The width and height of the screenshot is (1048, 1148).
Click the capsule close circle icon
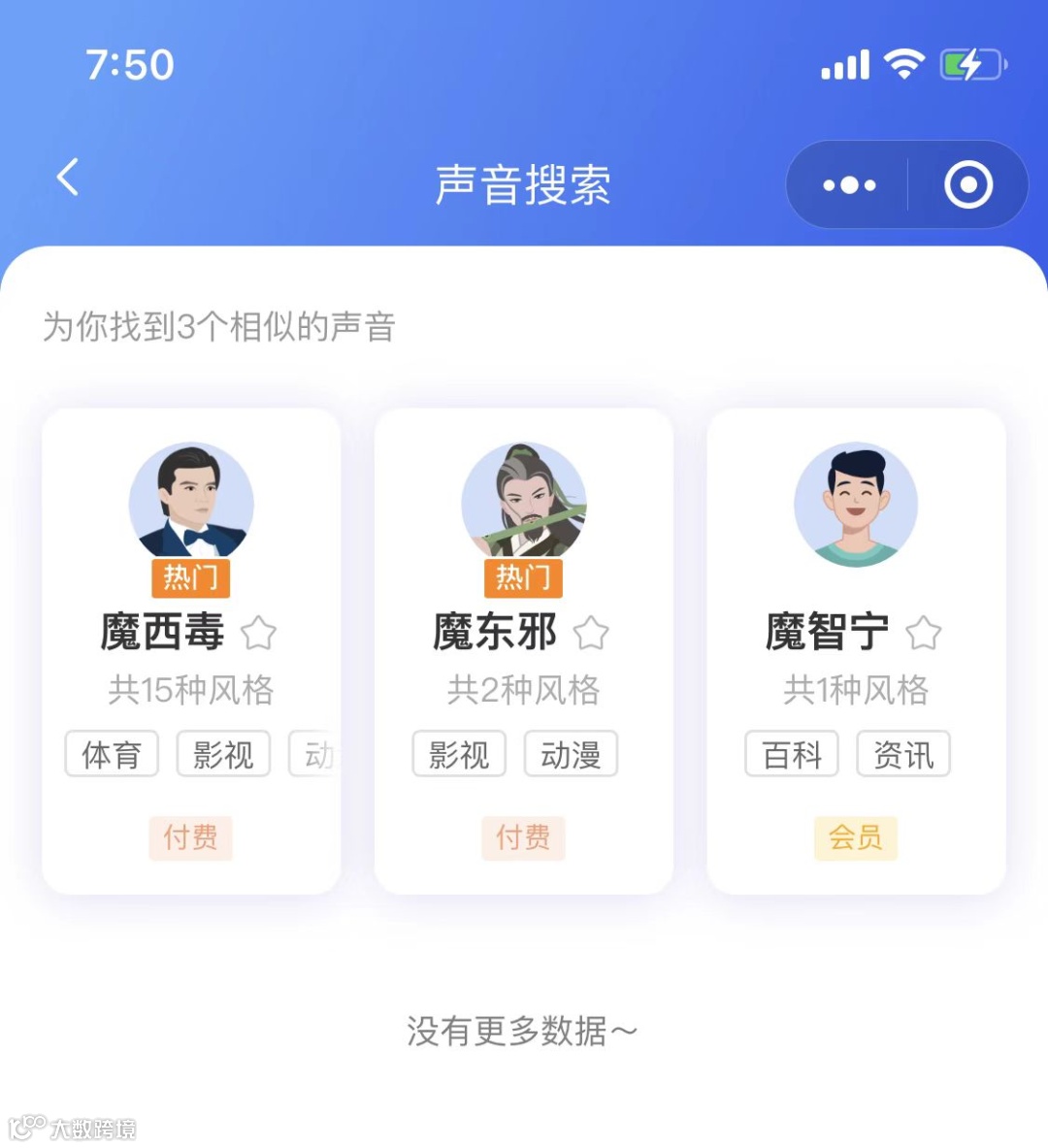click(x=967, y=184)
